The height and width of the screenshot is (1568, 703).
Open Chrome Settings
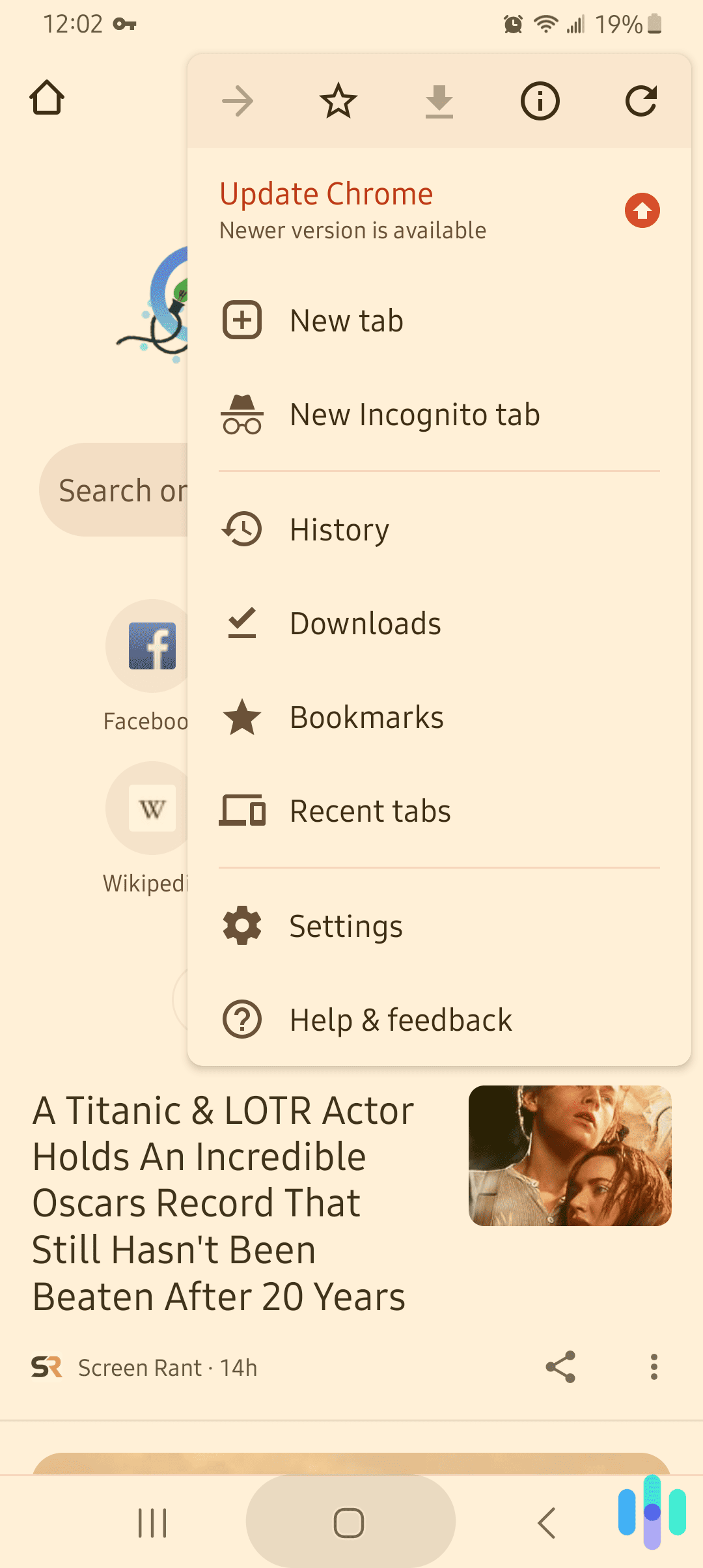[346, 925]
